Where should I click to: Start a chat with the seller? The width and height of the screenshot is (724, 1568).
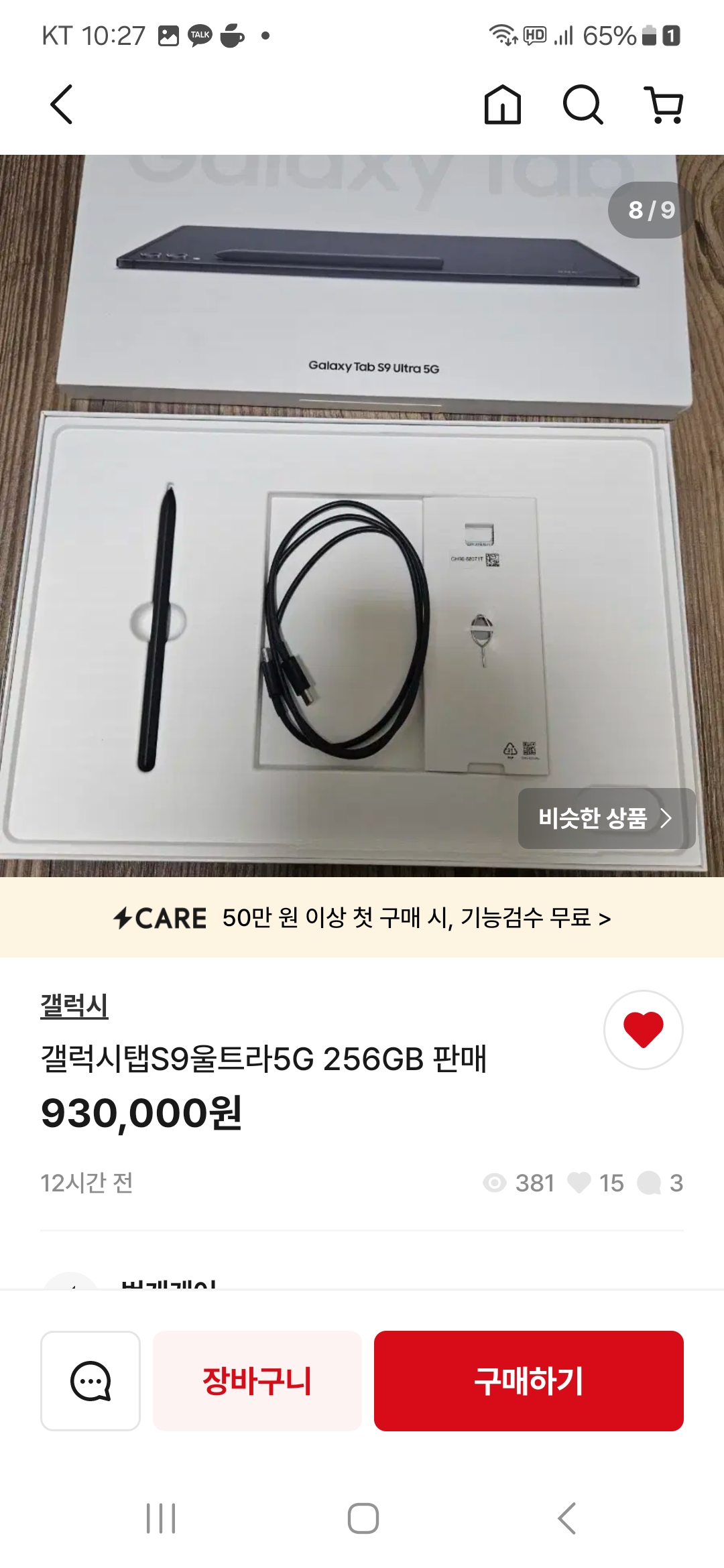point(90,1381)
